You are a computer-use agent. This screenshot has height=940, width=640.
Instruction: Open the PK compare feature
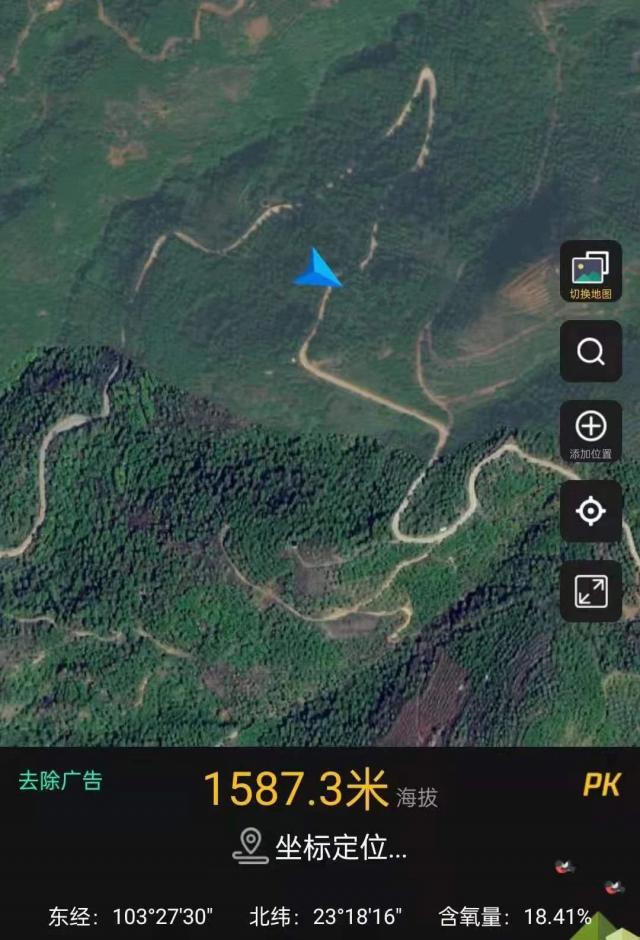601,785
